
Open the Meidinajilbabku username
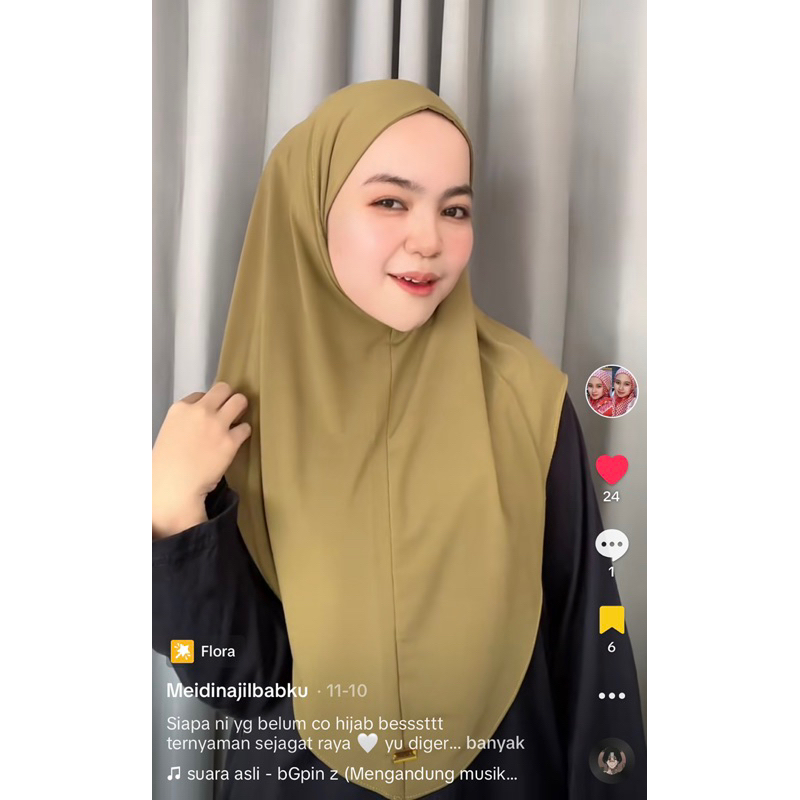coord(238,691)
